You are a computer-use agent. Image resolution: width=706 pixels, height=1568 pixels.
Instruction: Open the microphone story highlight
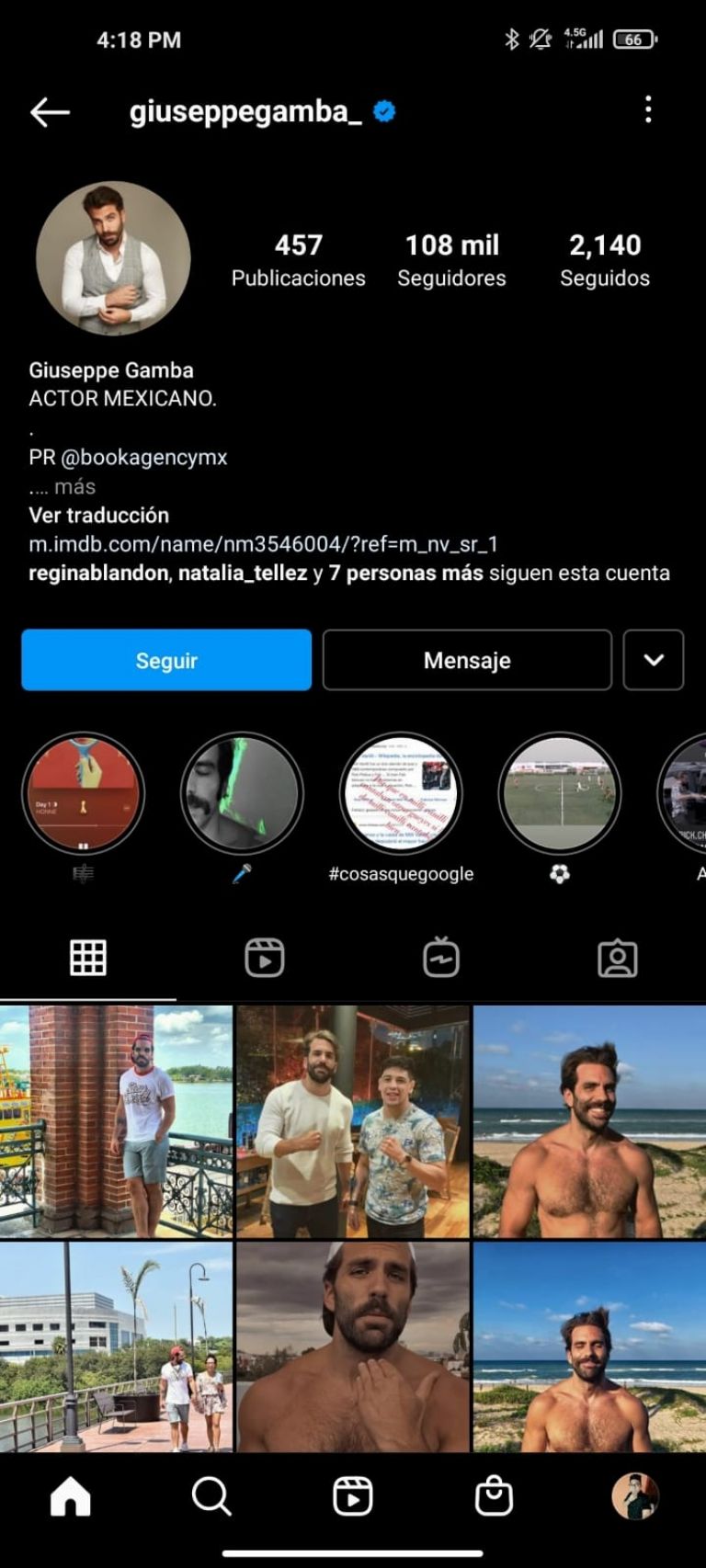coord(242,794)
